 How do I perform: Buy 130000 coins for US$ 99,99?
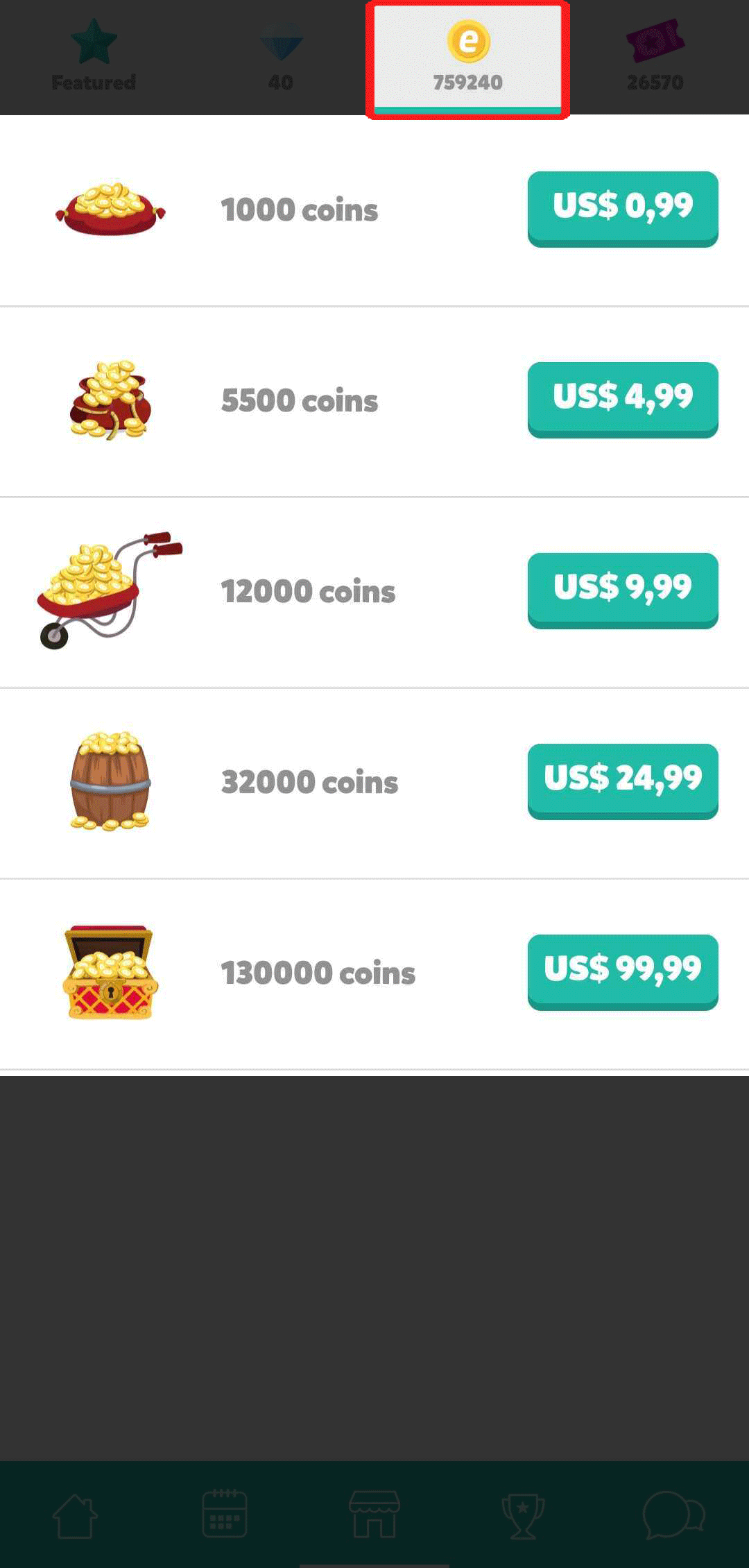click(x=623, y=972)
